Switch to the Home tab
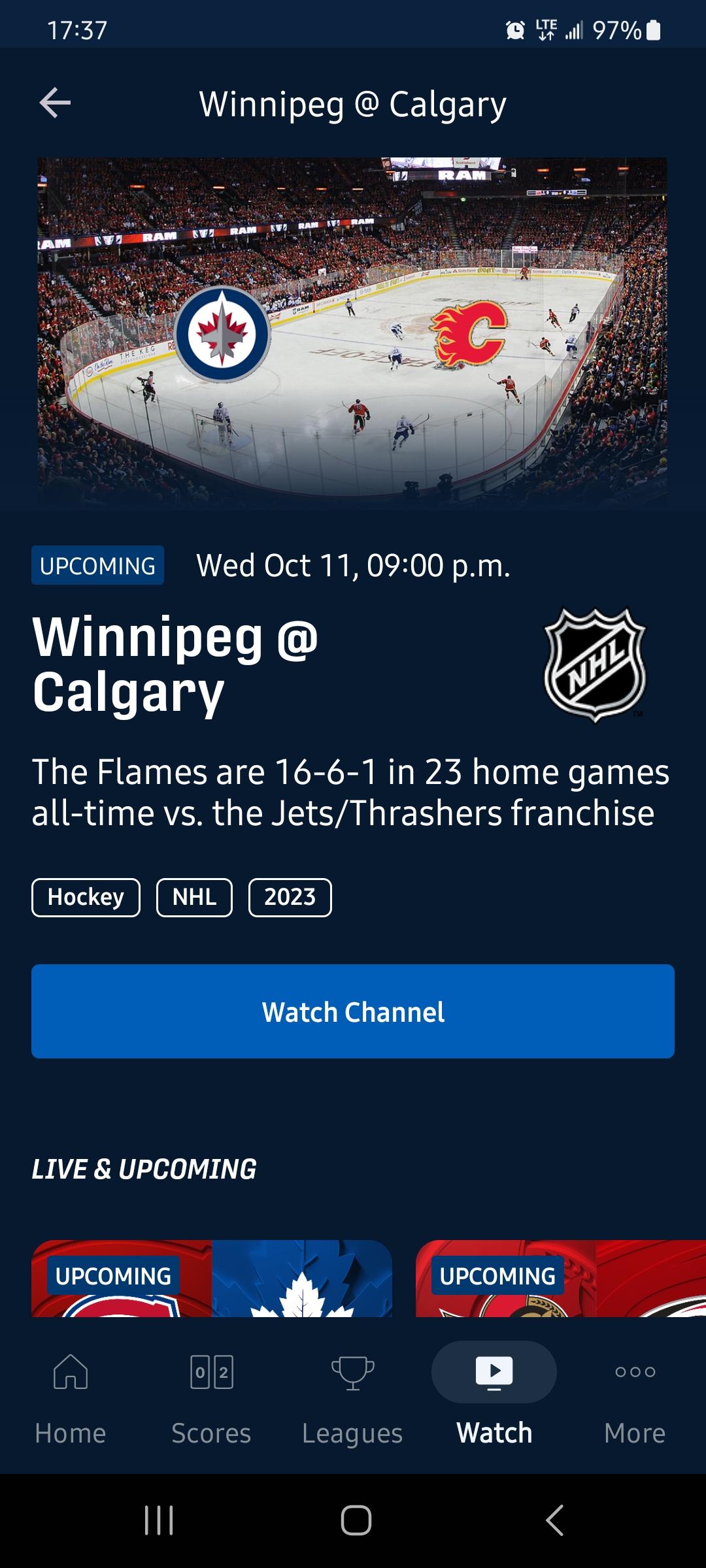The width and height of the screenshot is (706, 1568). 71,1397
